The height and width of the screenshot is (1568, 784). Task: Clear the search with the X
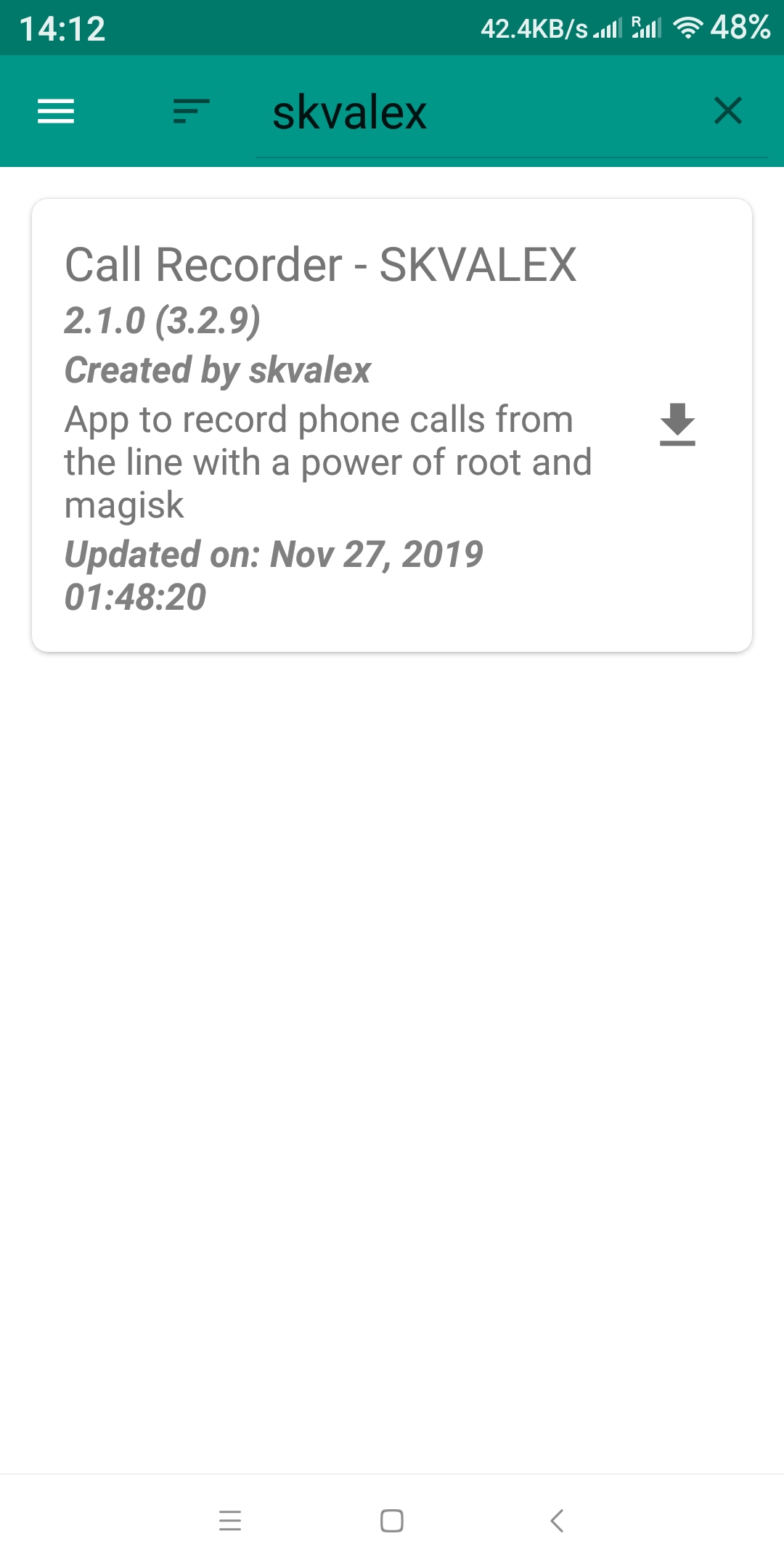point(728,111)
